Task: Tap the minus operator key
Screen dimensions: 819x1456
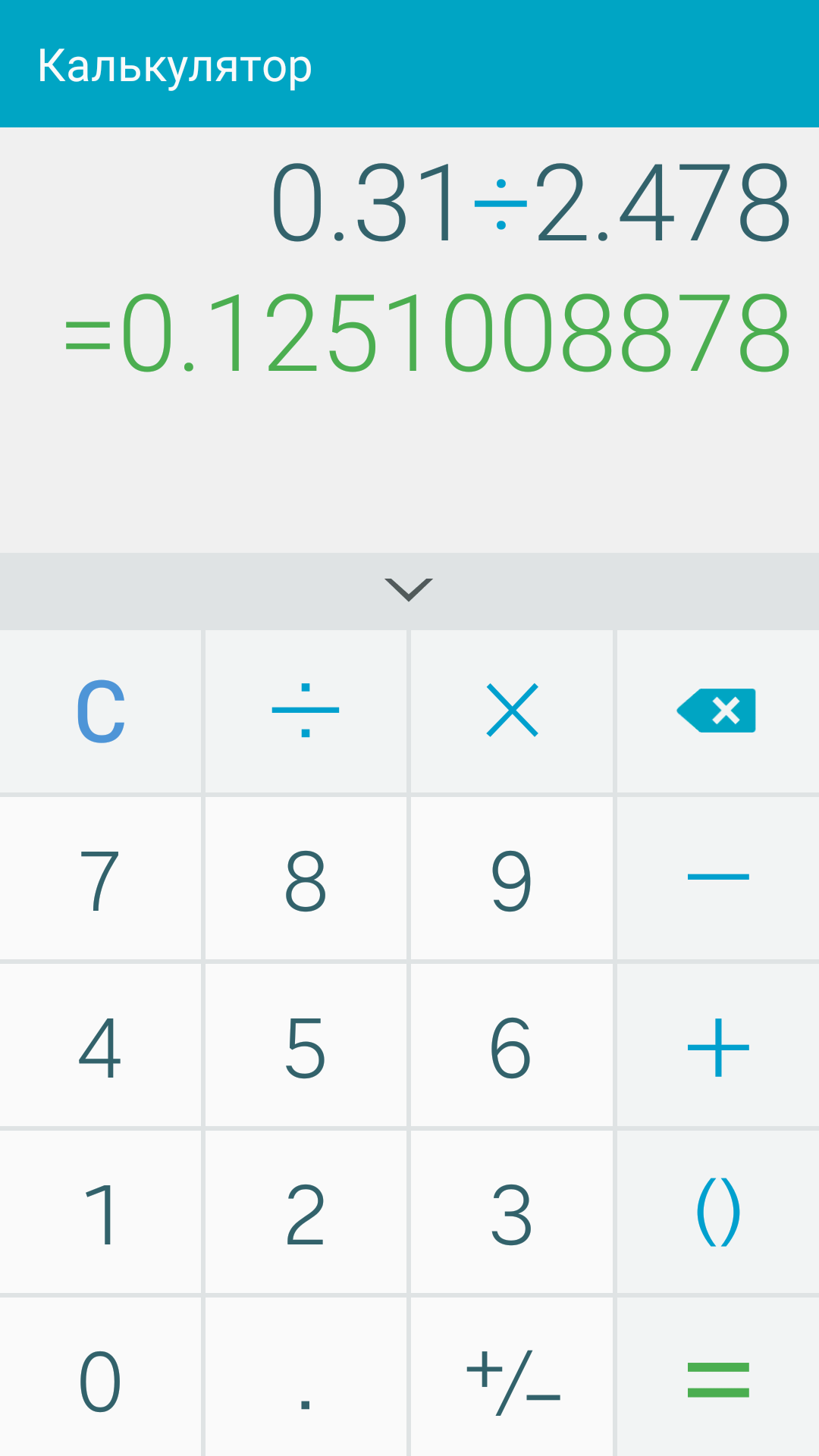Action: (x=717, y=878)
